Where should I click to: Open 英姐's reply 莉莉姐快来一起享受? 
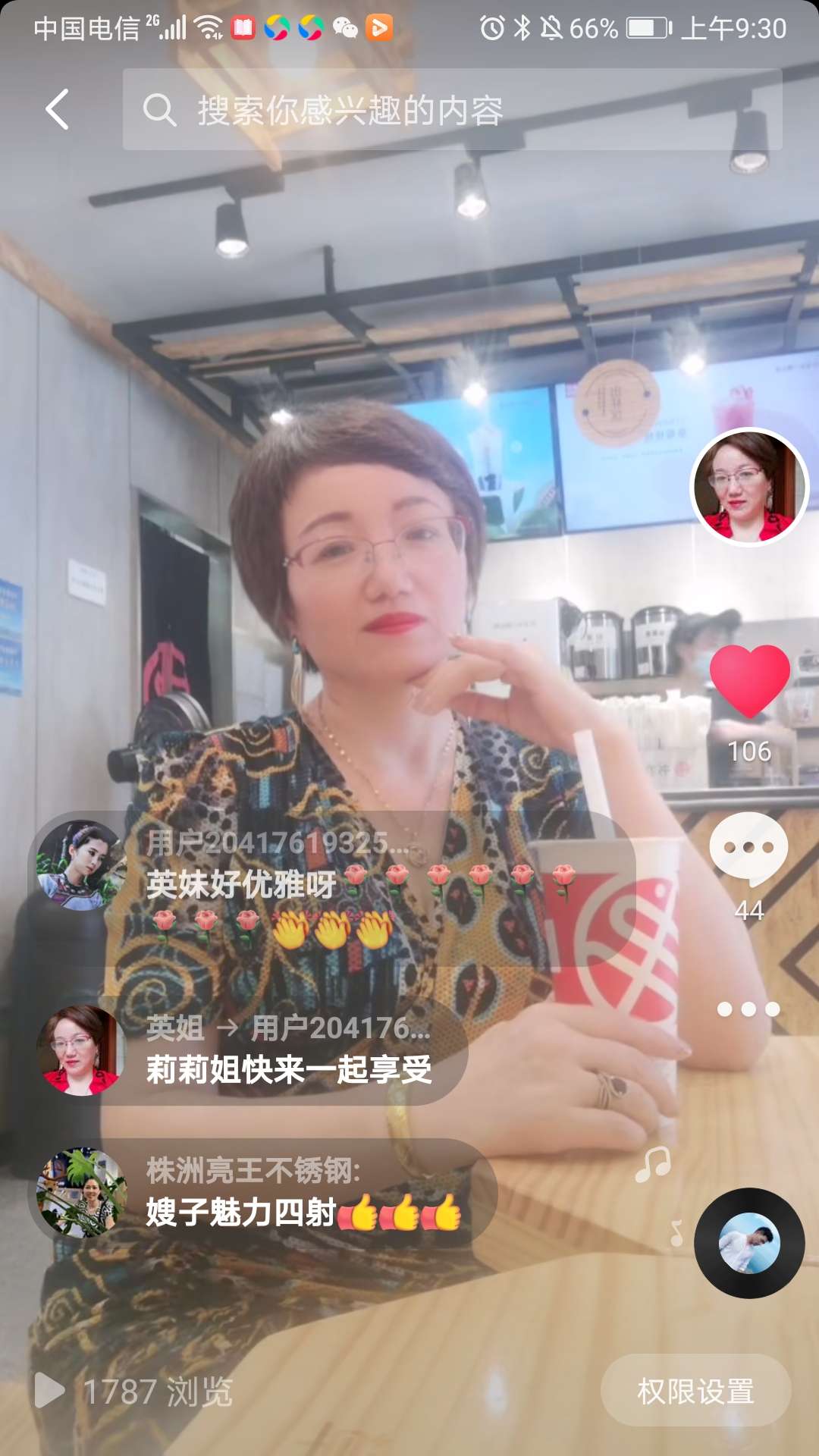(288, 1051)
